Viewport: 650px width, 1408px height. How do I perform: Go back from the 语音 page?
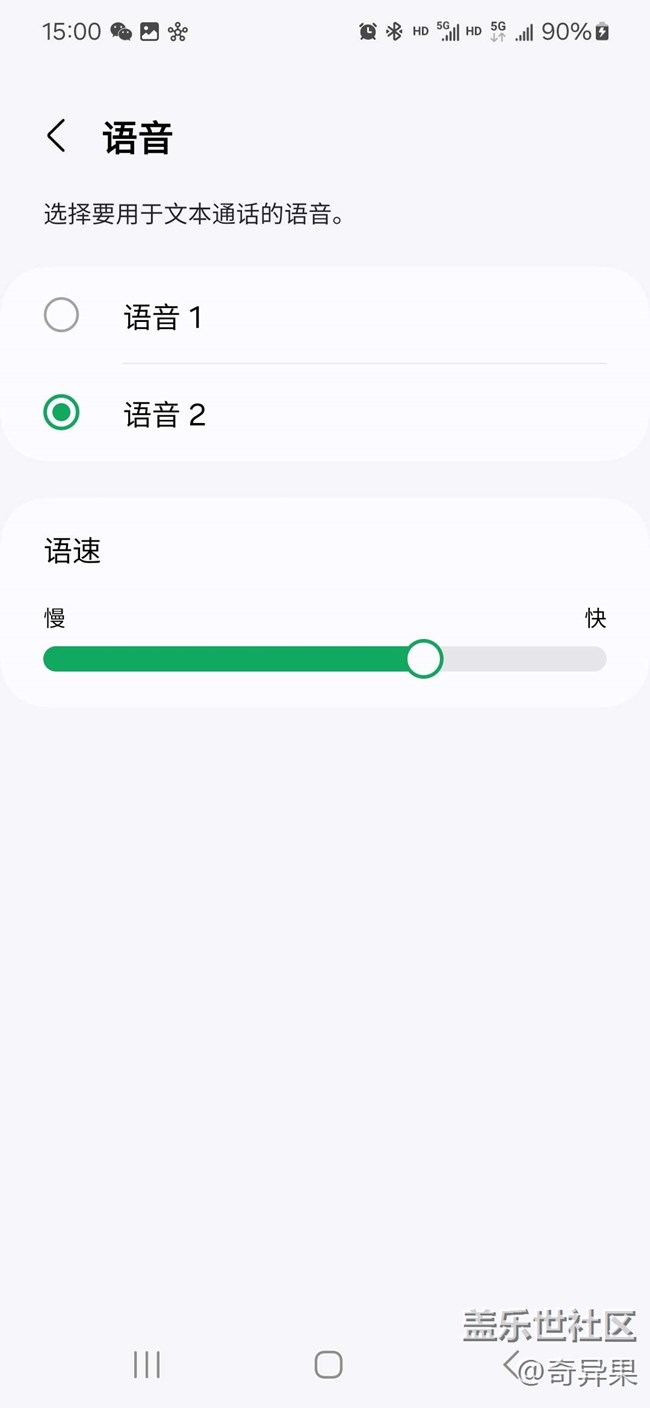pos(57,136)
